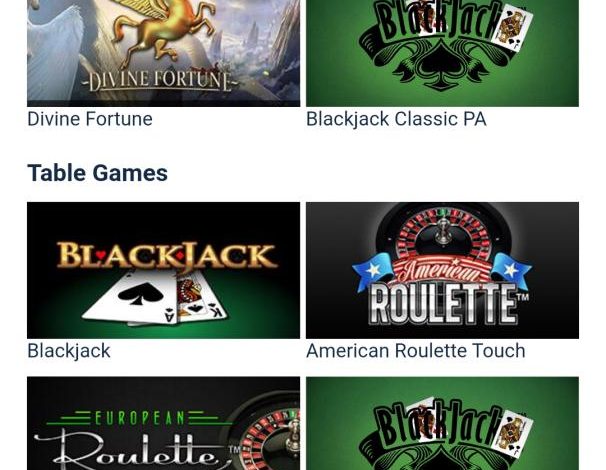The image size is (606, 470).
Task: Play American Roulette Touch
Action: [442, 270]
